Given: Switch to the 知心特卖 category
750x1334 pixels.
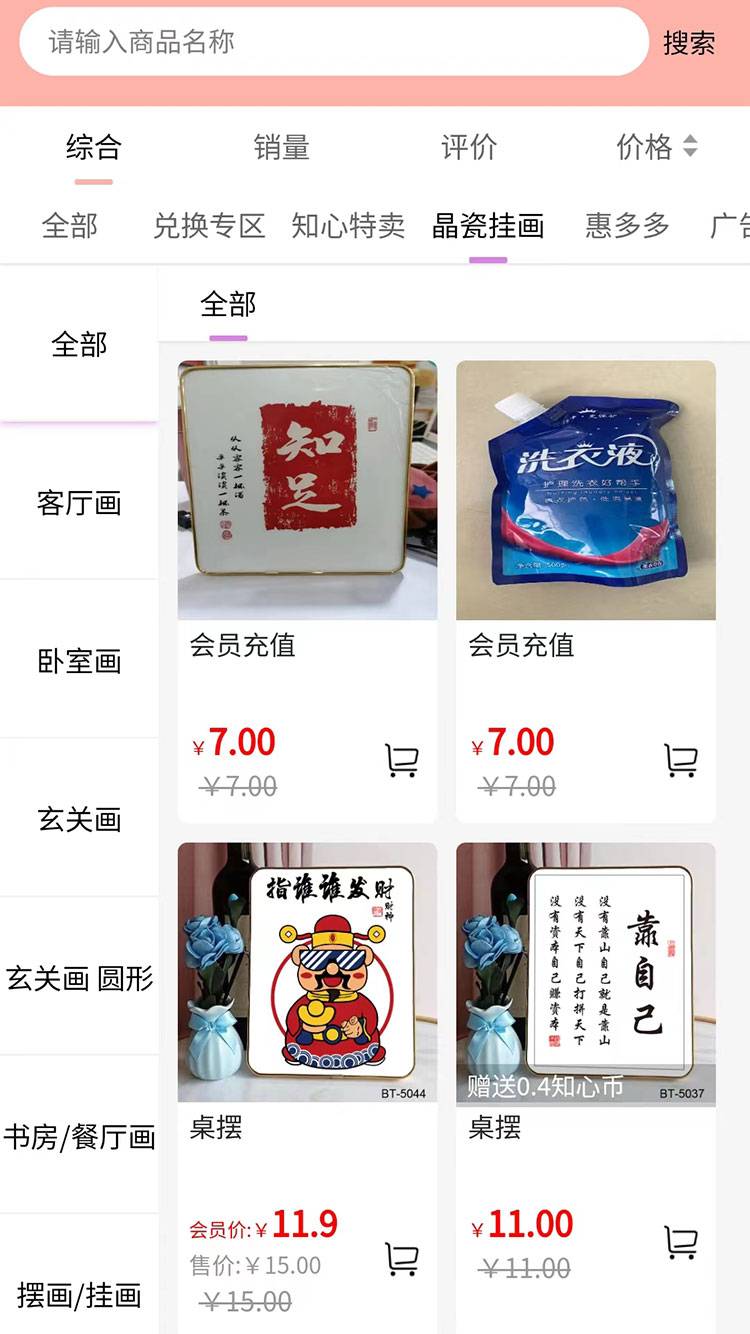Looking at the screenshot, I should 348,226.
